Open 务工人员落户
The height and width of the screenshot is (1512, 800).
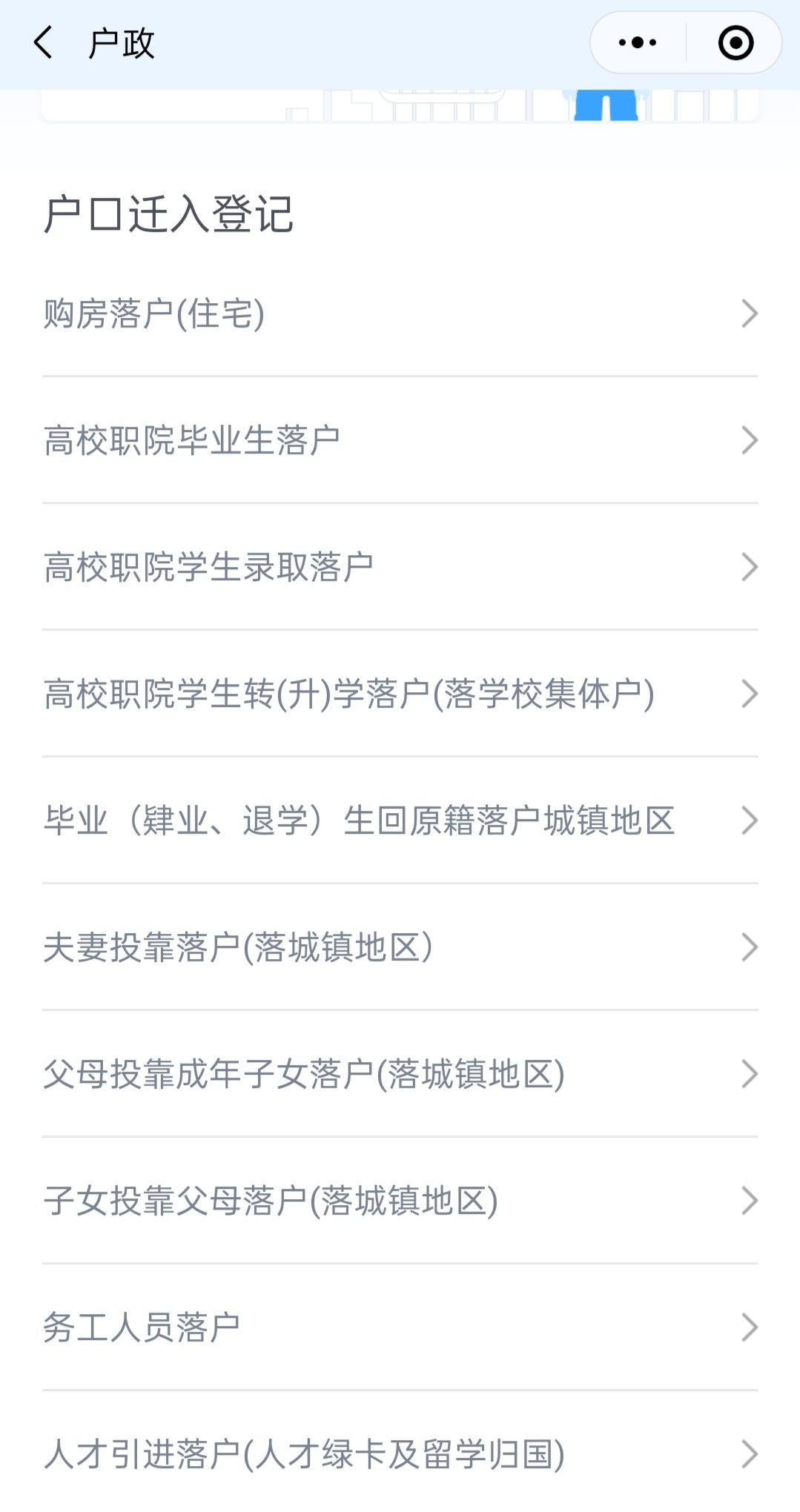click(x=400, y=1327)
